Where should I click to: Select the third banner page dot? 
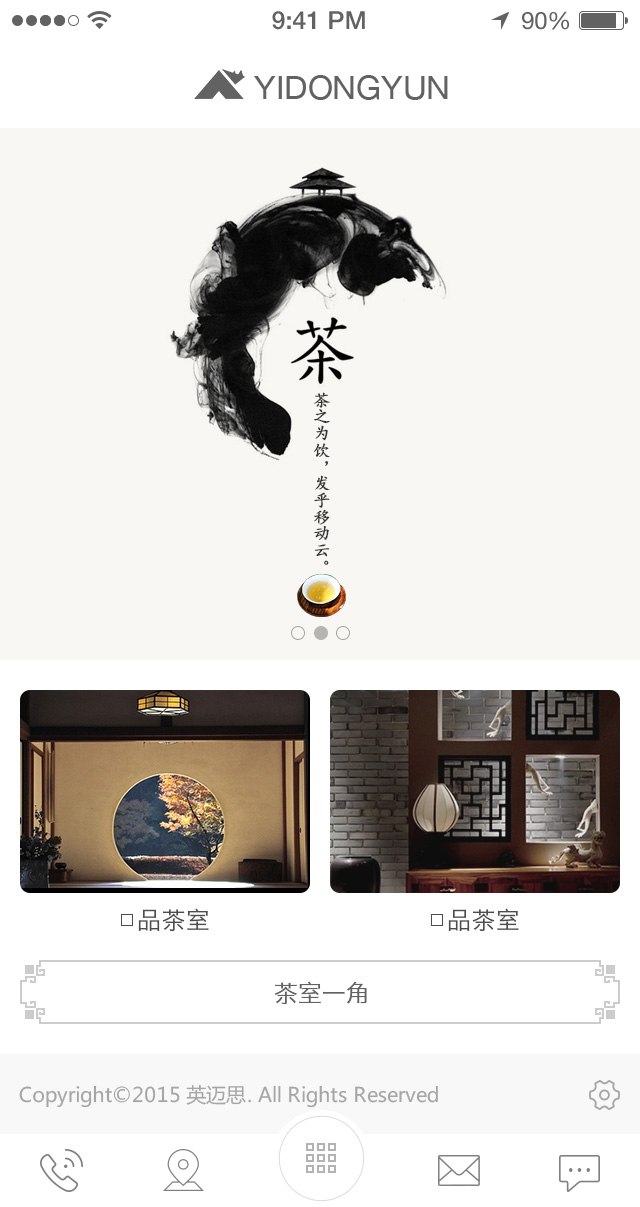point(343,633)
